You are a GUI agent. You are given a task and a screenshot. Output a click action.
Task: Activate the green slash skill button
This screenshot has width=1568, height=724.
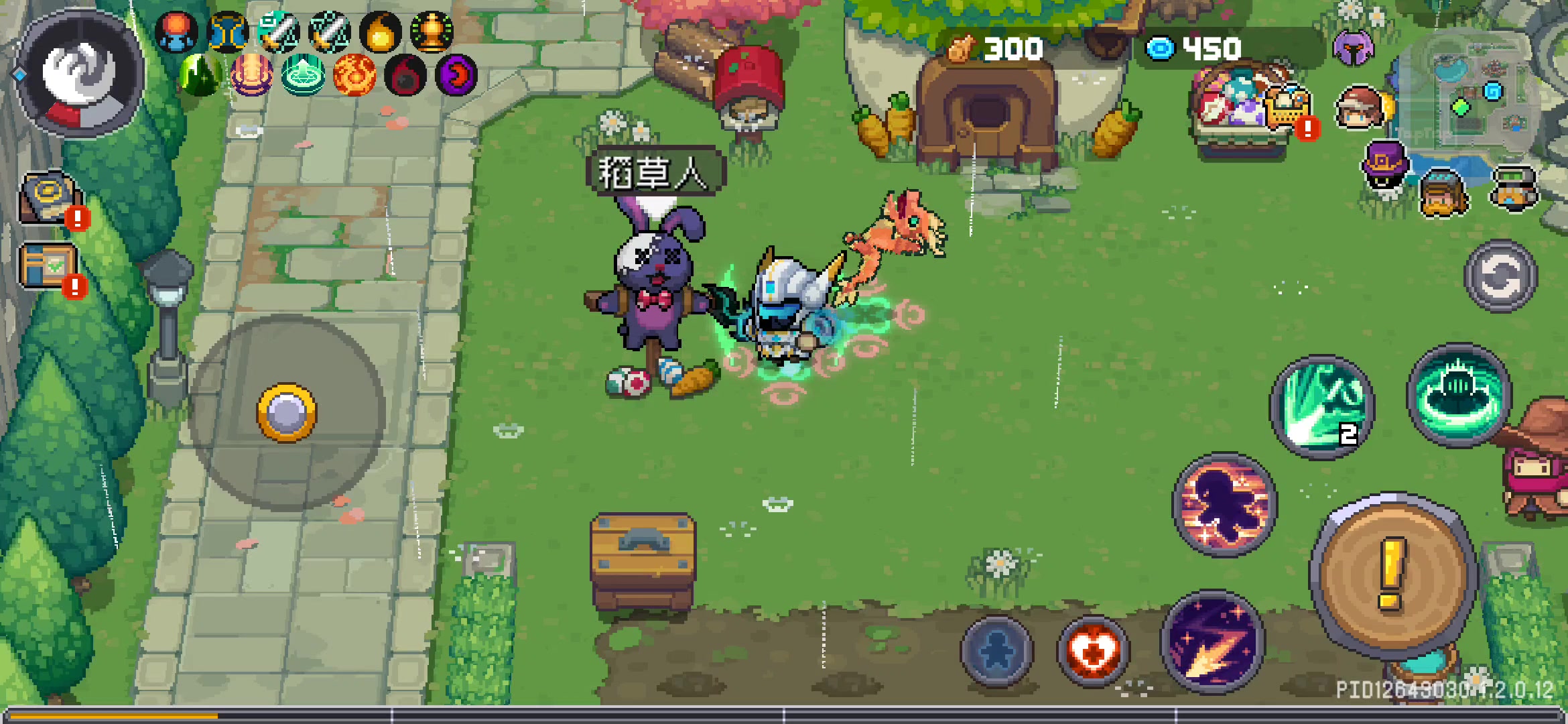(1322, 407)
